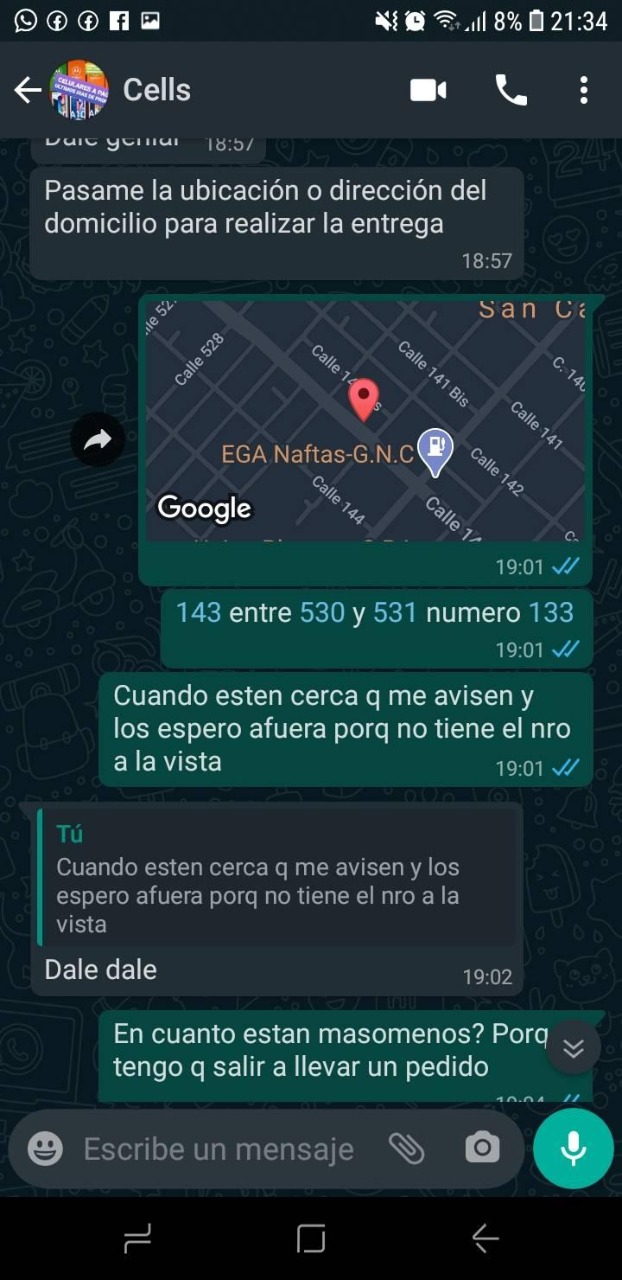Tap the system home button
Screen dimensions: 622x1280
(311, 1239)
